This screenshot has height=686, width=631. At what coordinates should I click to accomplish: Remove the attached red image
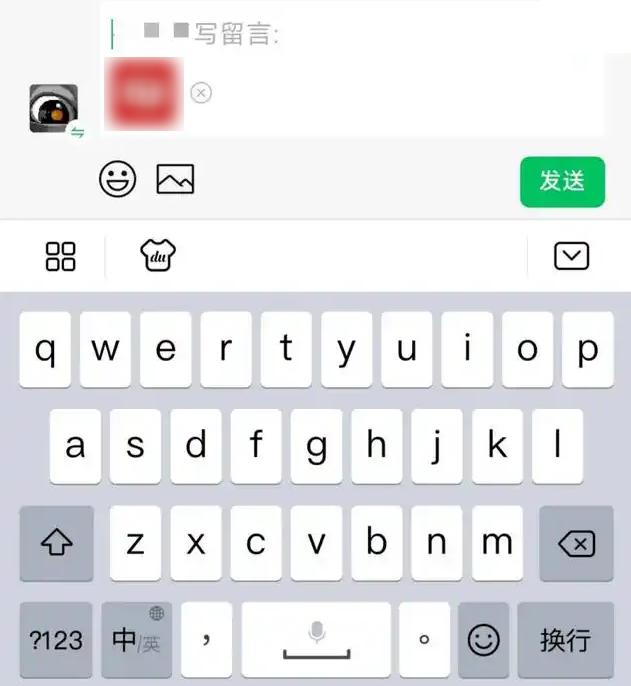[201, 93]
